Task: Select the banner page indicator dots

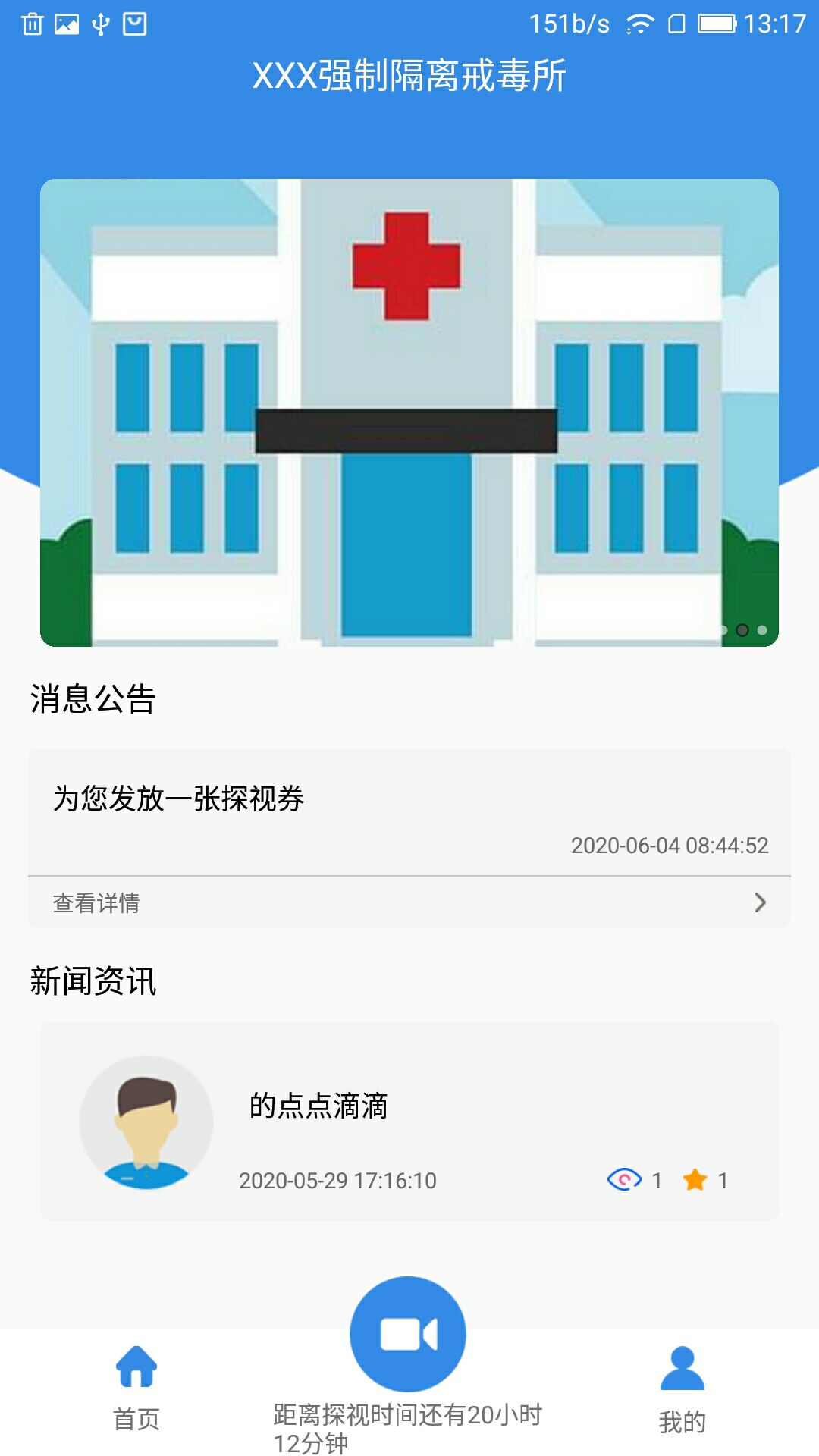Action: coord(743,630)
